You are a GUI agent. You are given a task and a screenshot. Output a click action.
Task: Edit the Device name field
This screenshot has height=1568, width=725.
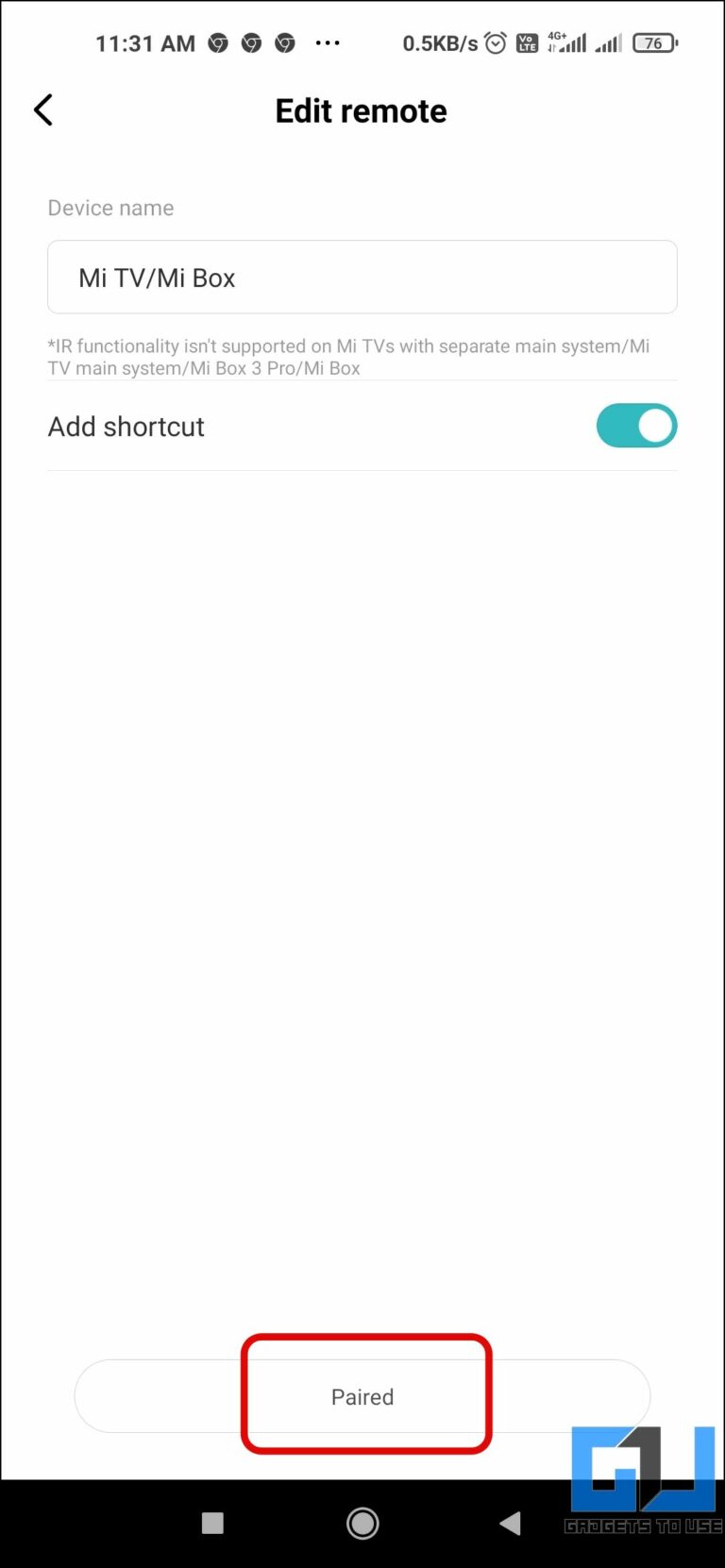click(362, 278)
